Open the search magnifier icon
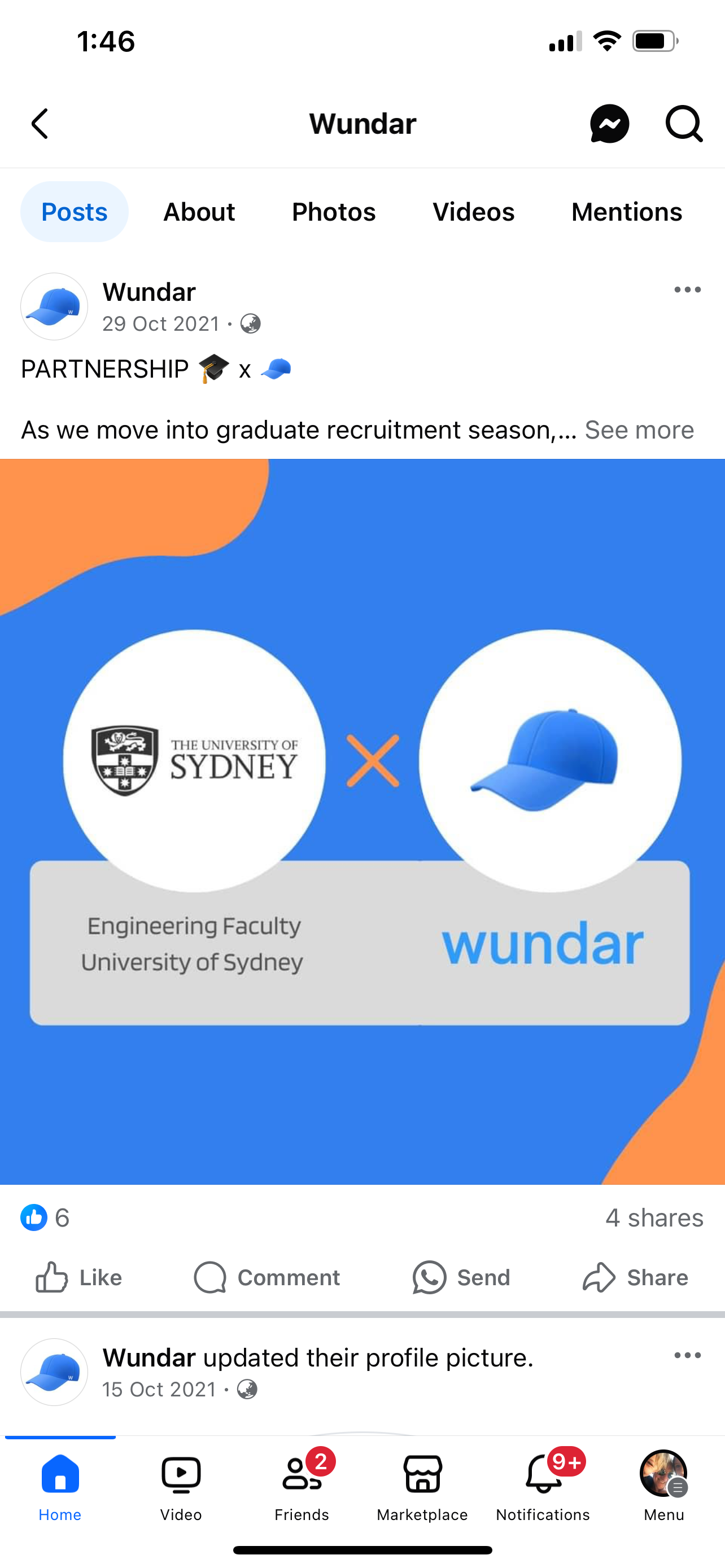 pos(684,124)
